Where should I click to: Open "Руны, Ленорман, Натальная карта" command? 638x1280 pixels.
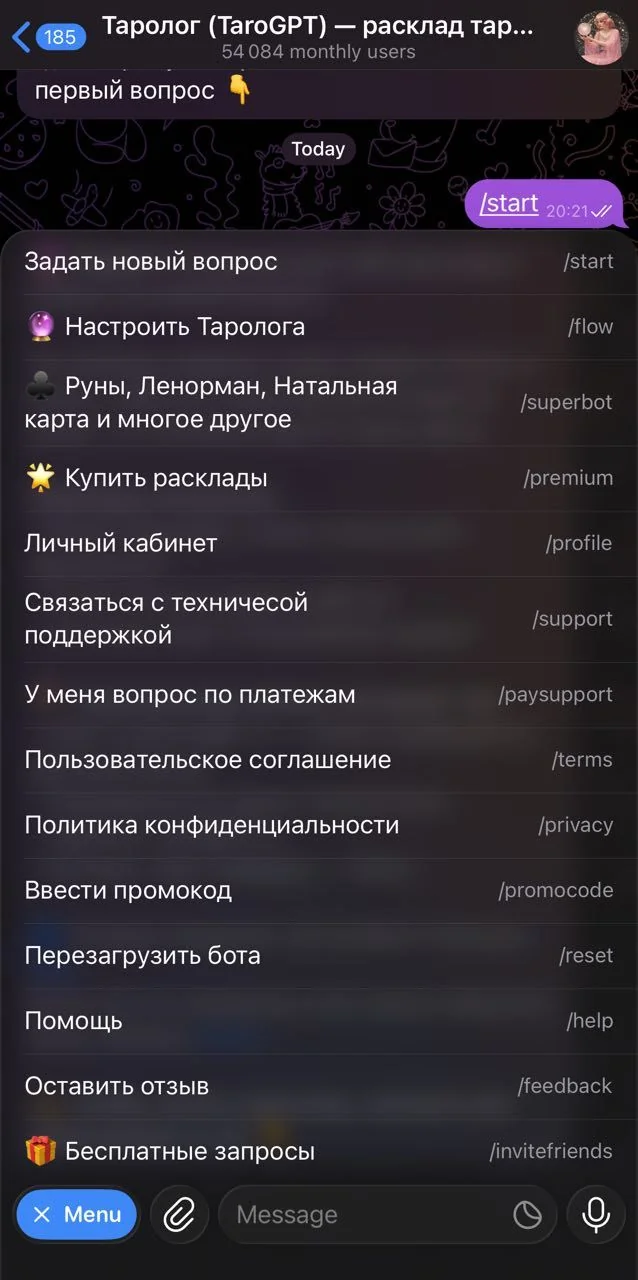coord(319,403)
